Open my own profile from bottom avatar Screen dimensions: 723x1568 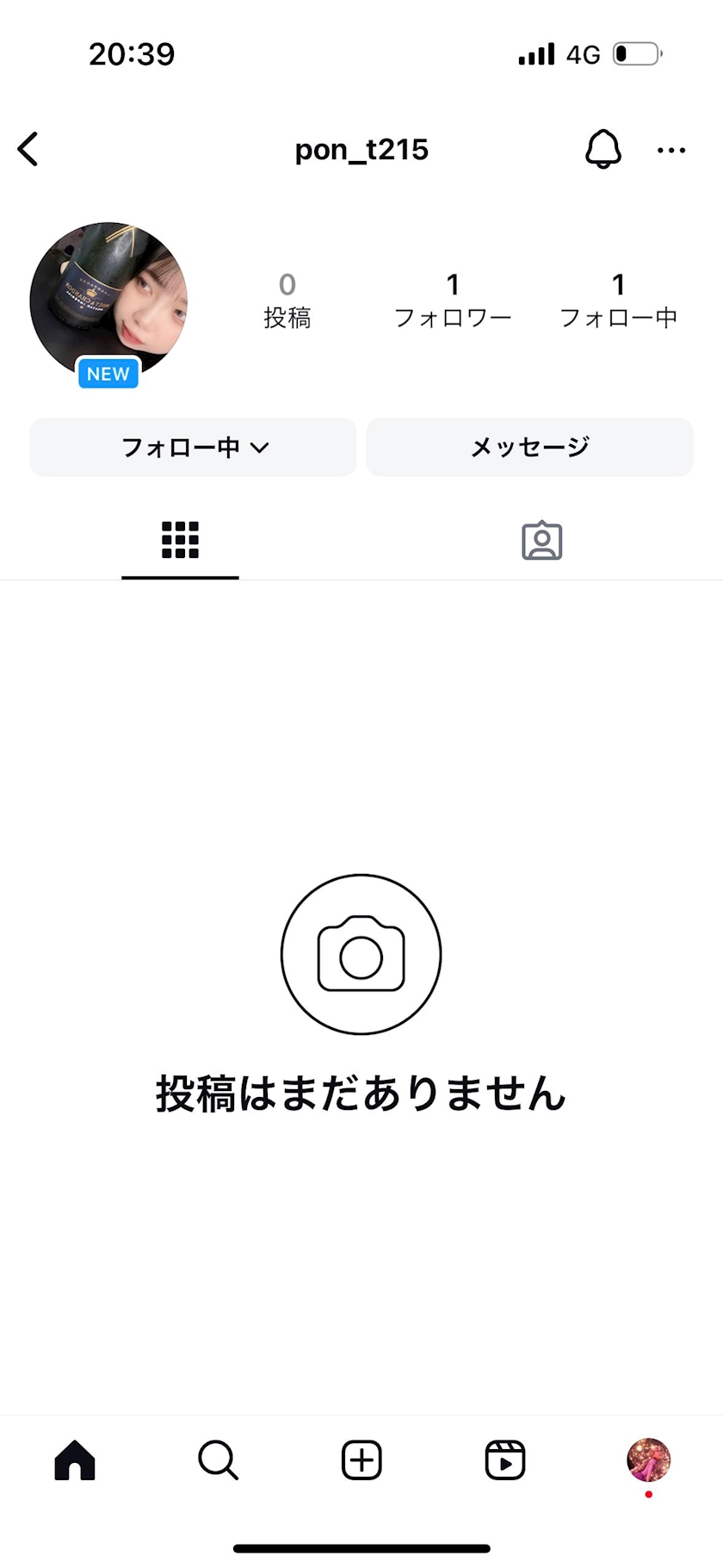[649, 1460]
